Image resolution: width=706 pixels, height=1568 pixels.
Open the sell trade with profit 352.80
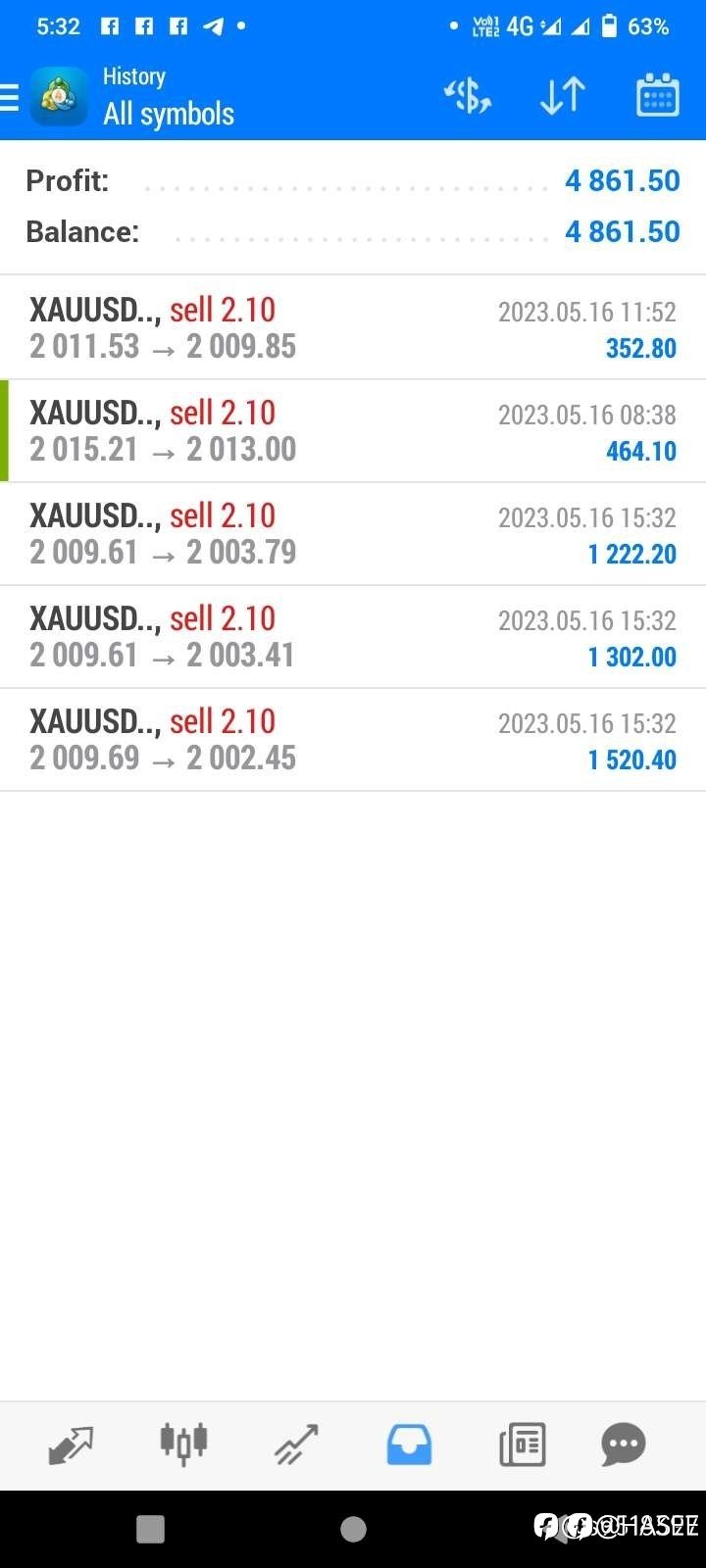[x=353, y=327]
